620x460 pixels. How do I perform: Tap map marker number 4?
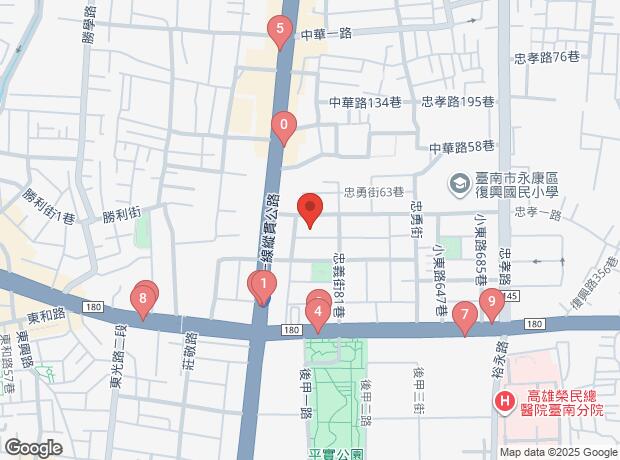click(x=318, y=312)
